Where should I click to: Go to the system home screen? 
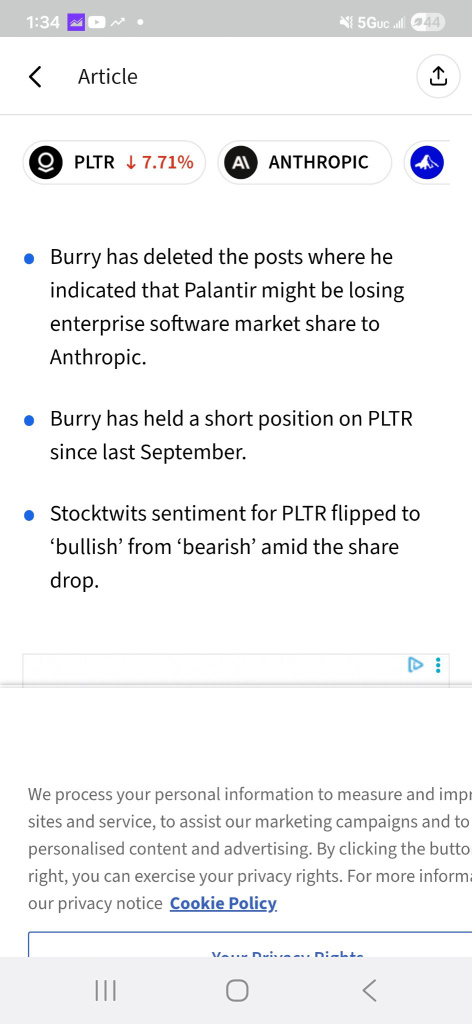tap(237, 990)
